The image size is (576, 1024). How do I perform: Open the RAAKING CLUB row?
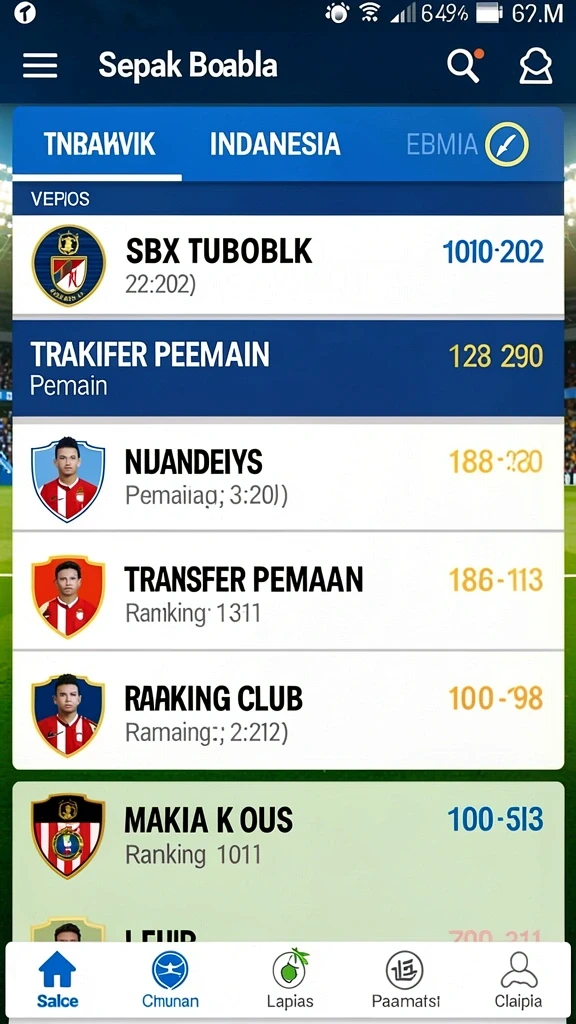pyautogui.click(x=288, y=710)
